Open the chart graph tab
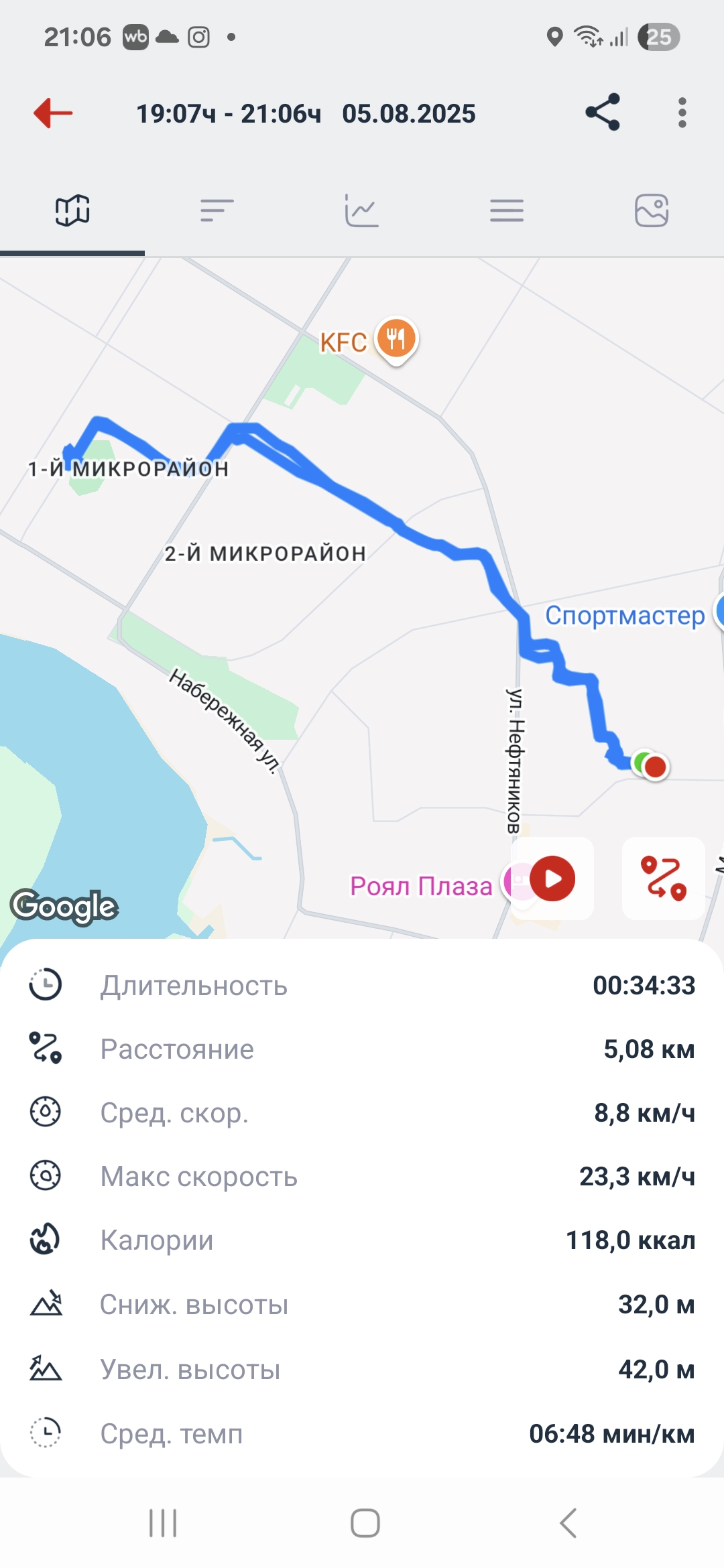Screen dimensions: 724x1568 click(361, 210)
